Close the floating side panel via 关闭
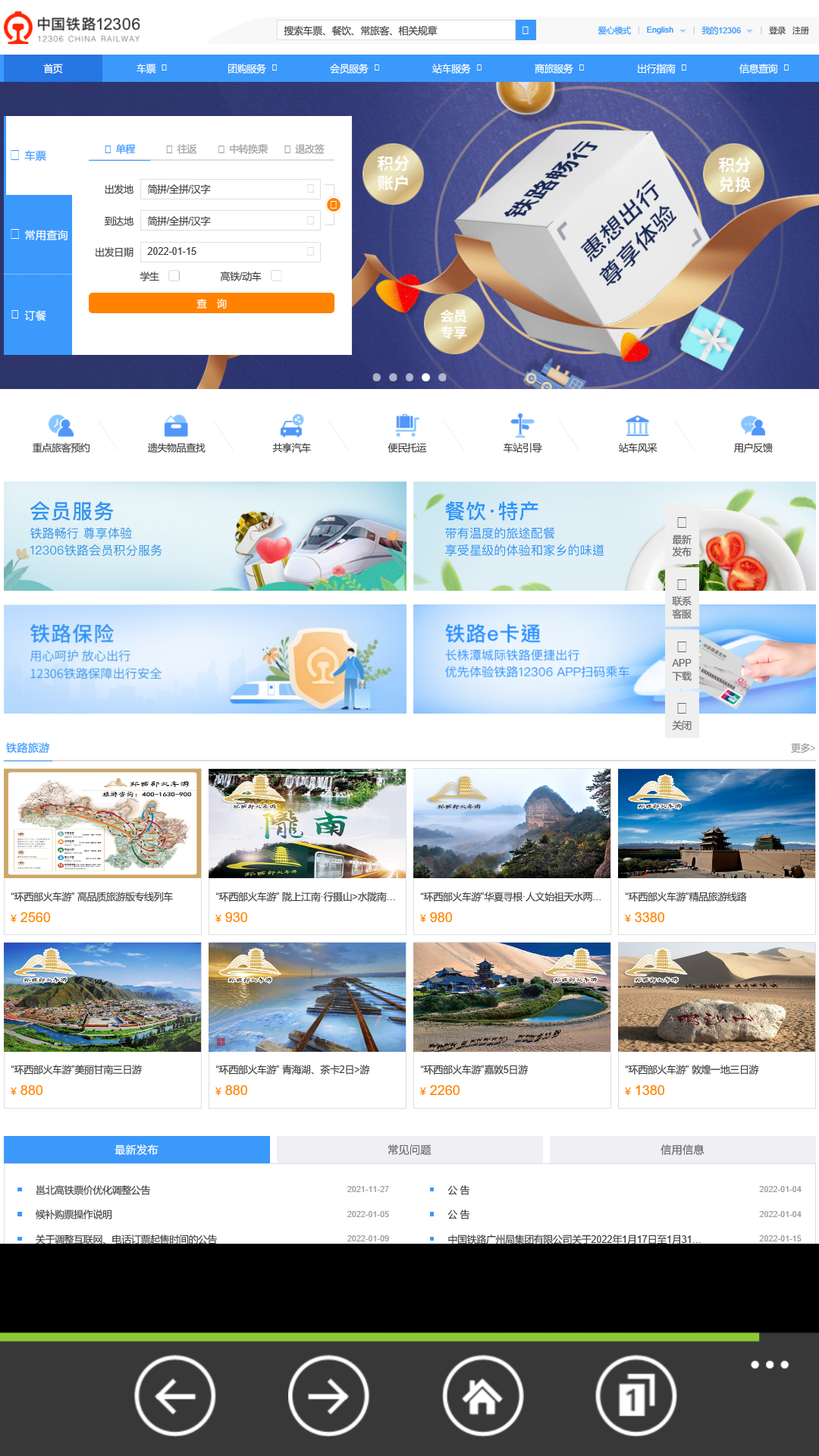This screenshot has width=819, height=1456. (681, 716)
